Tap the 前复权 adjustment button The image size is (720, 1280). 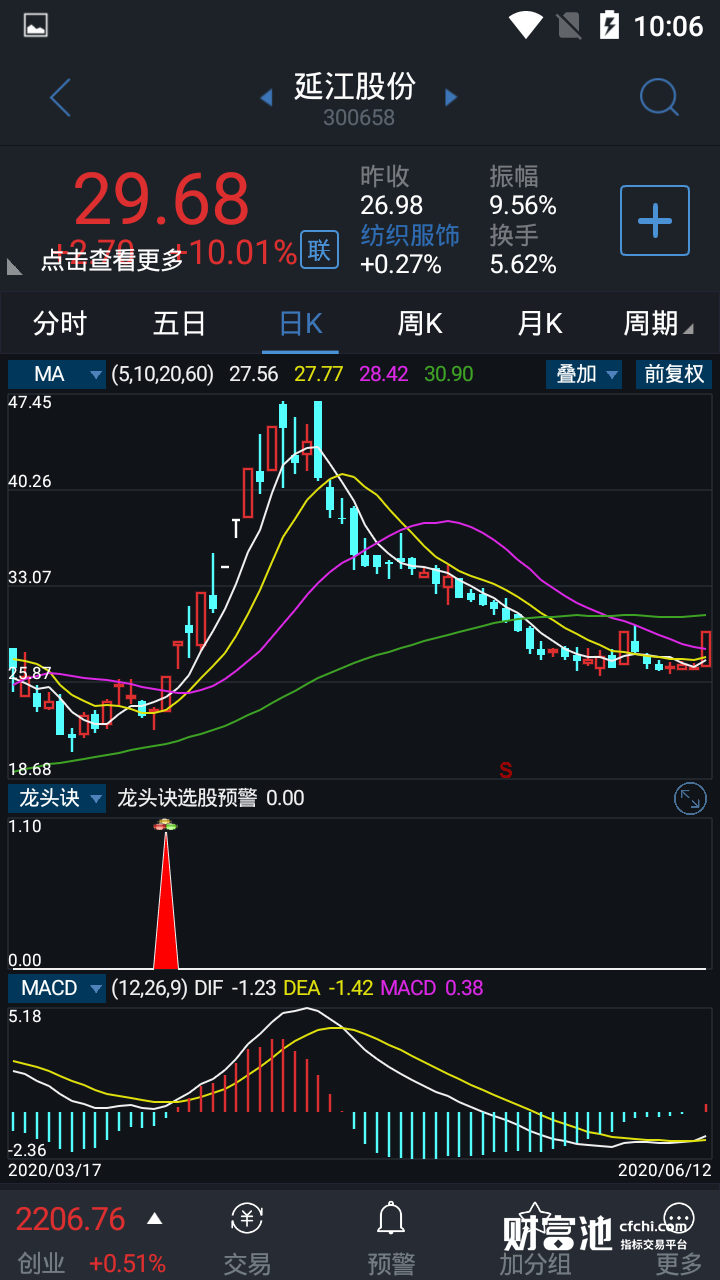pos(674,374)
